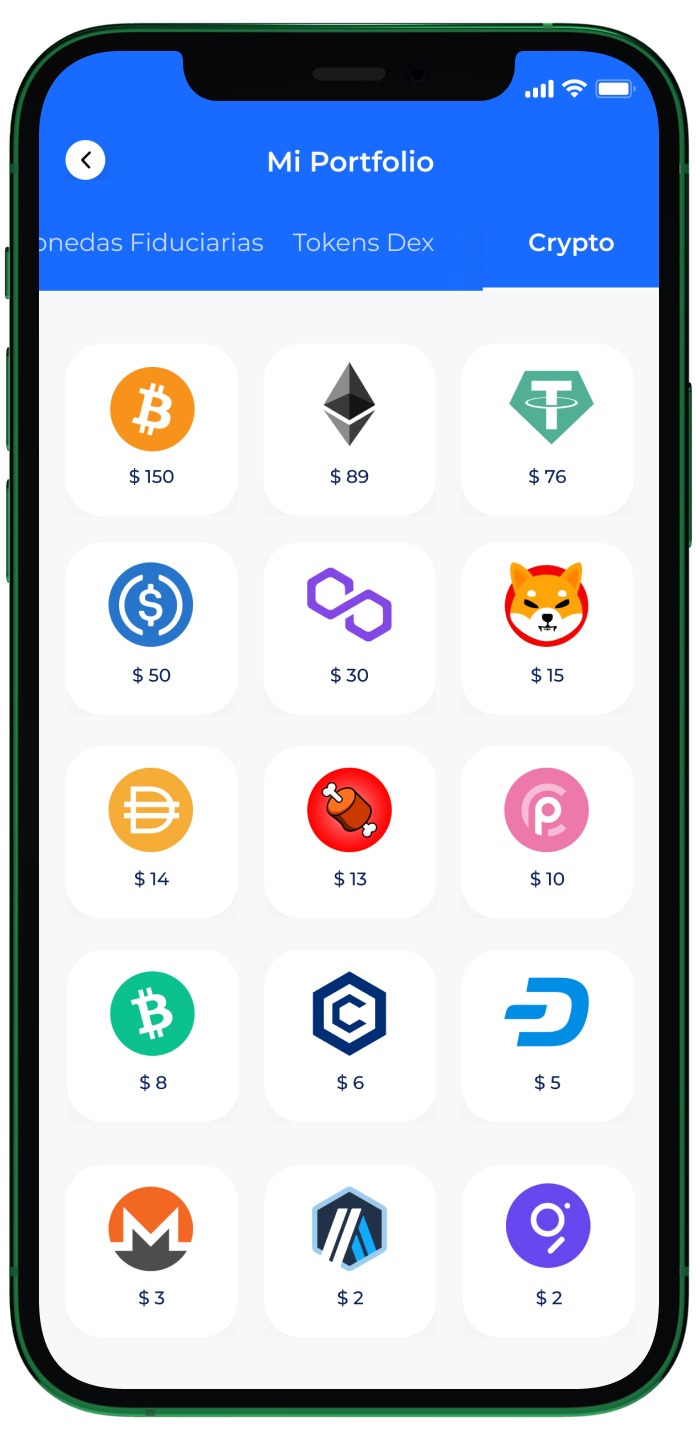
Task: Open the Monero card showing $ 3
Action: 152,1250
